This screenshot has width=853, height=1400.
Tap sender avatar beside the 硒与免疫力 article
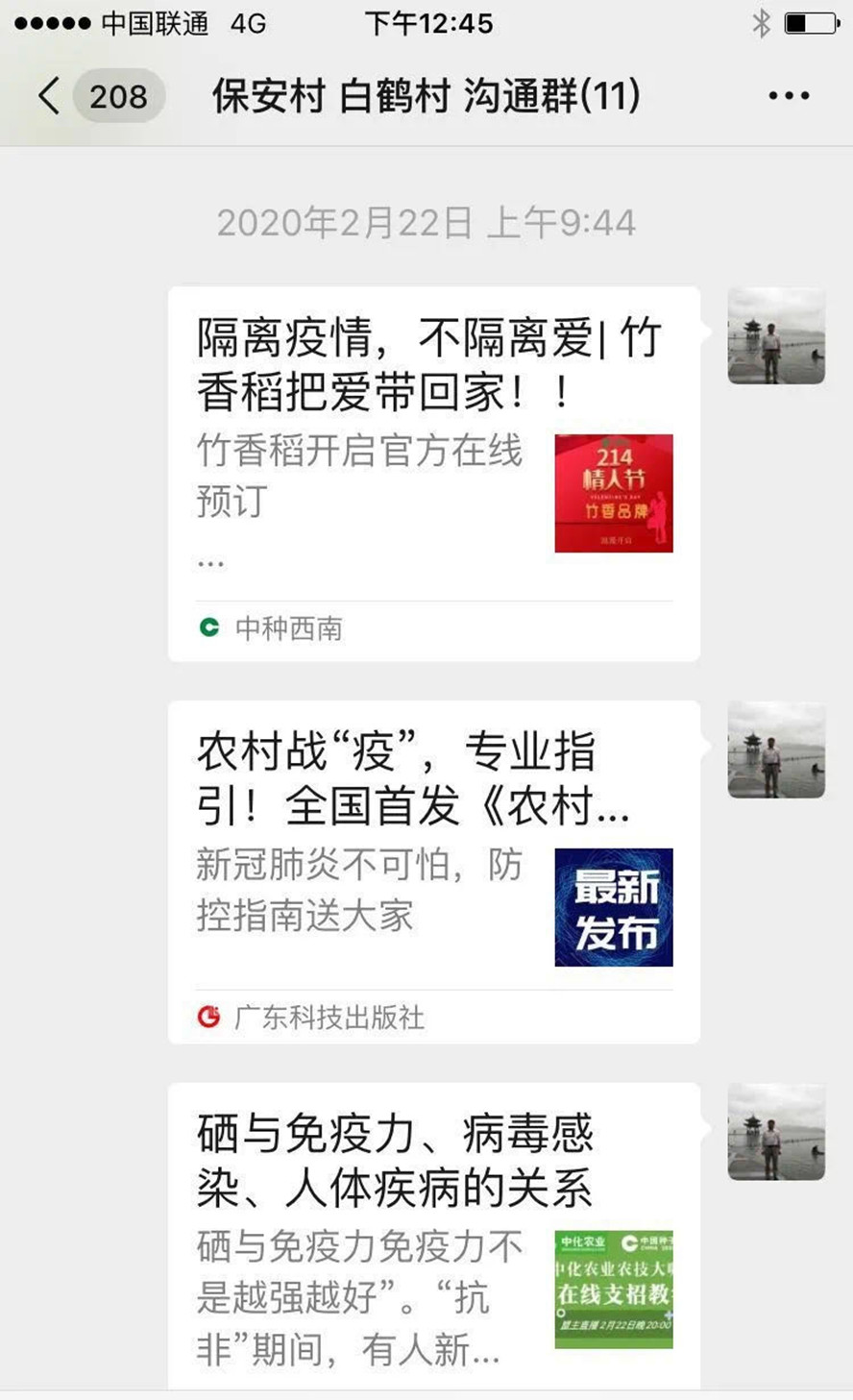(x=776, y=1132)
